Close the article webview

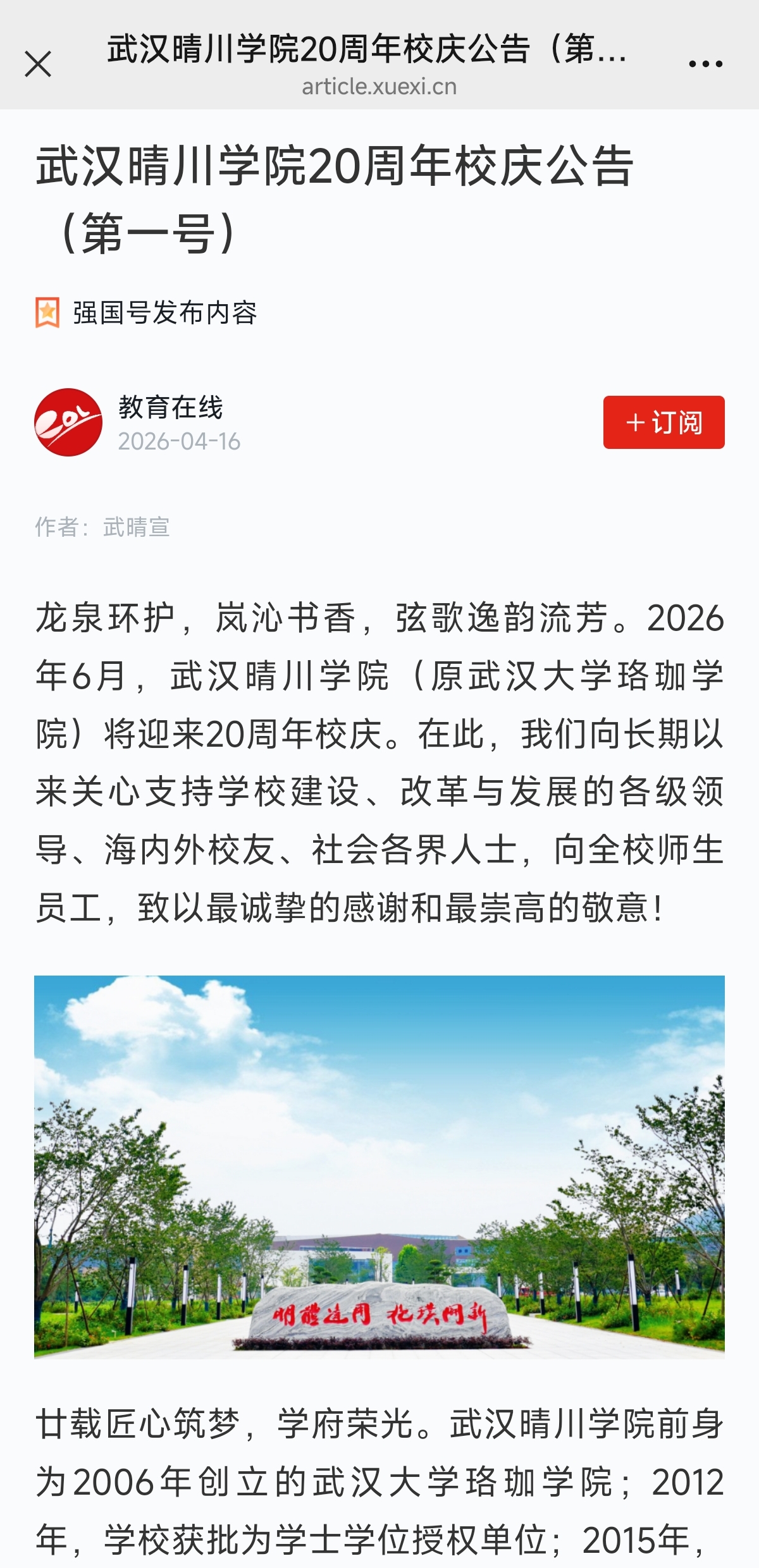38,64
